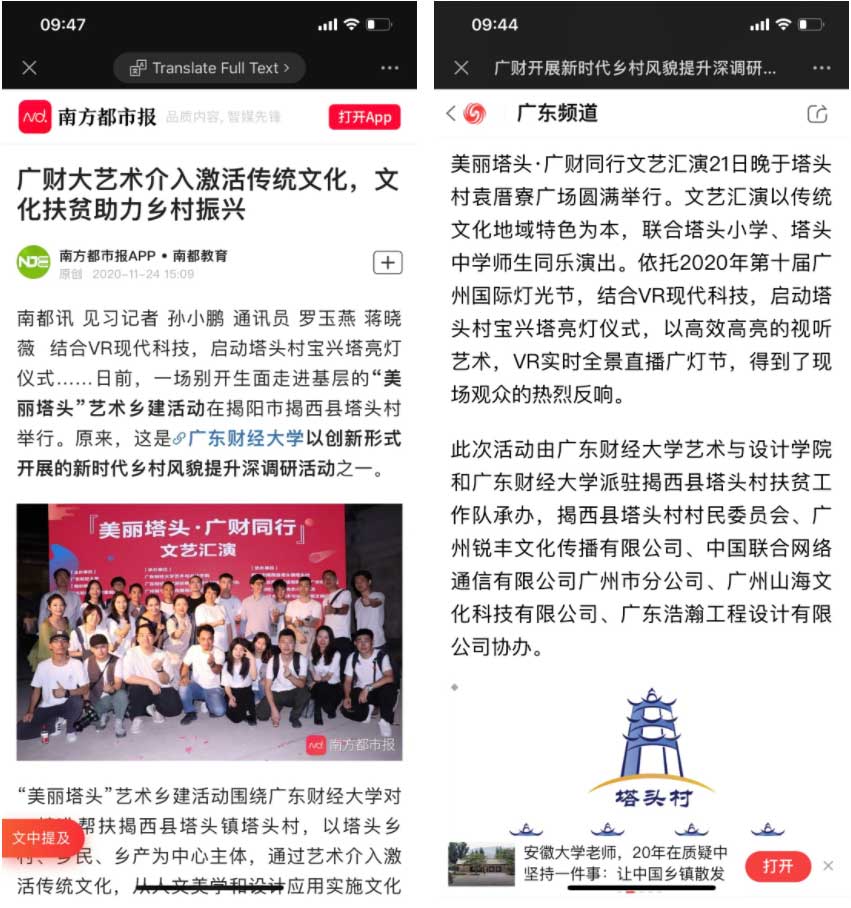Follow 南方都市报APP with the plus button
Image resolution: width=851 pixels, height=908 pixels.
(x=387, y=263)
